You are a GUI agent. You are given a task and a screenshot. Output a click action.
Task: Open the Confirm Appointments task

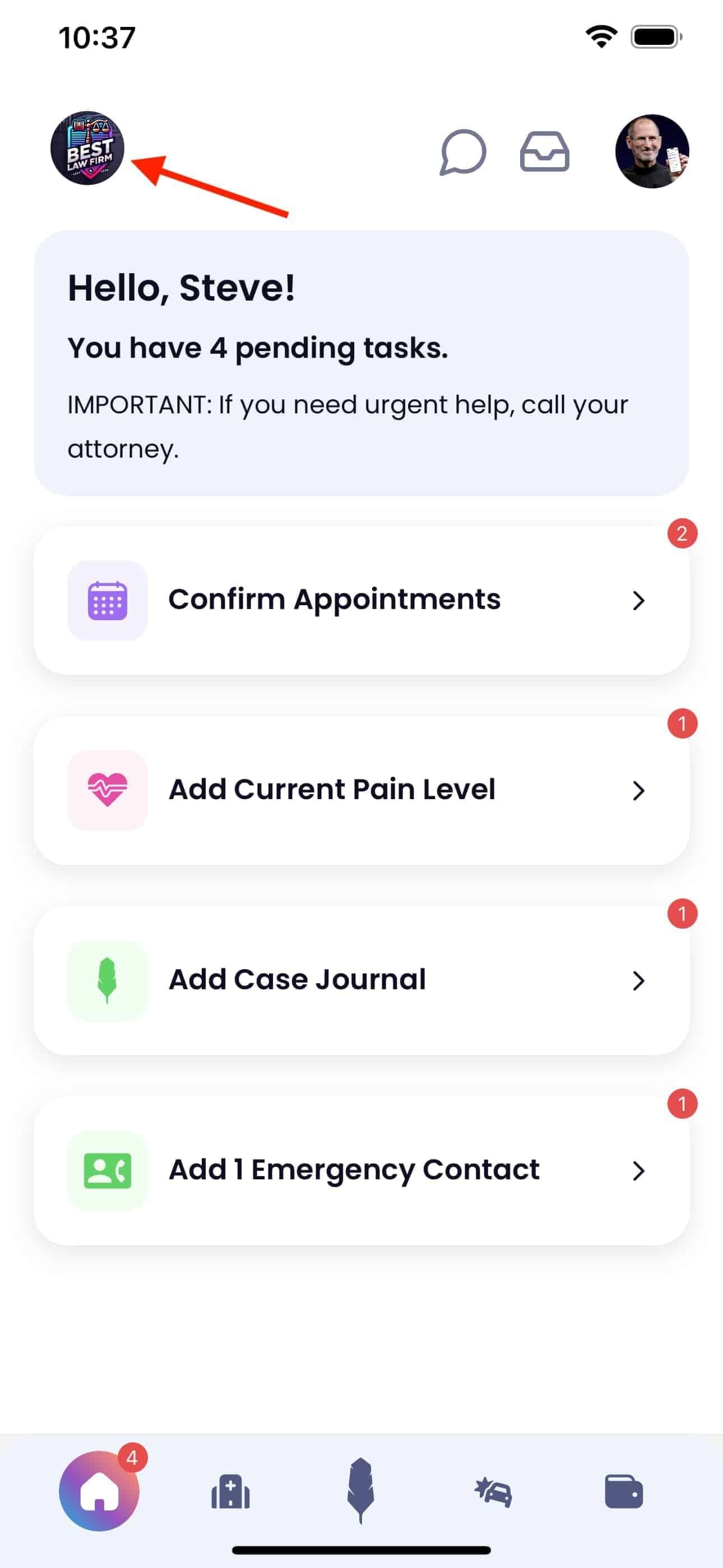click(x=333, y=599)
